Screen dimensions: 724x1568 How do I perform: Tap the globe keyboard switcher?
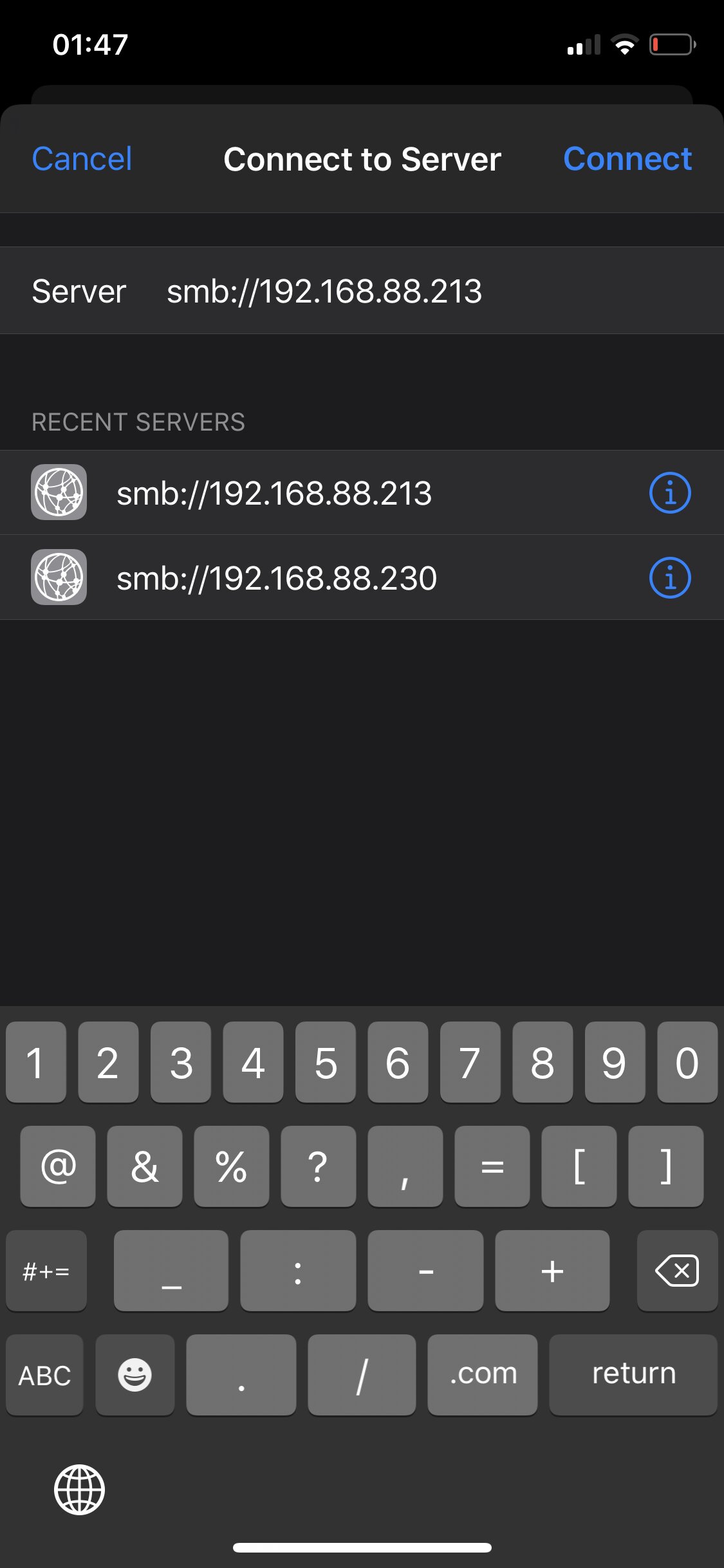(x=79, y=1489)
